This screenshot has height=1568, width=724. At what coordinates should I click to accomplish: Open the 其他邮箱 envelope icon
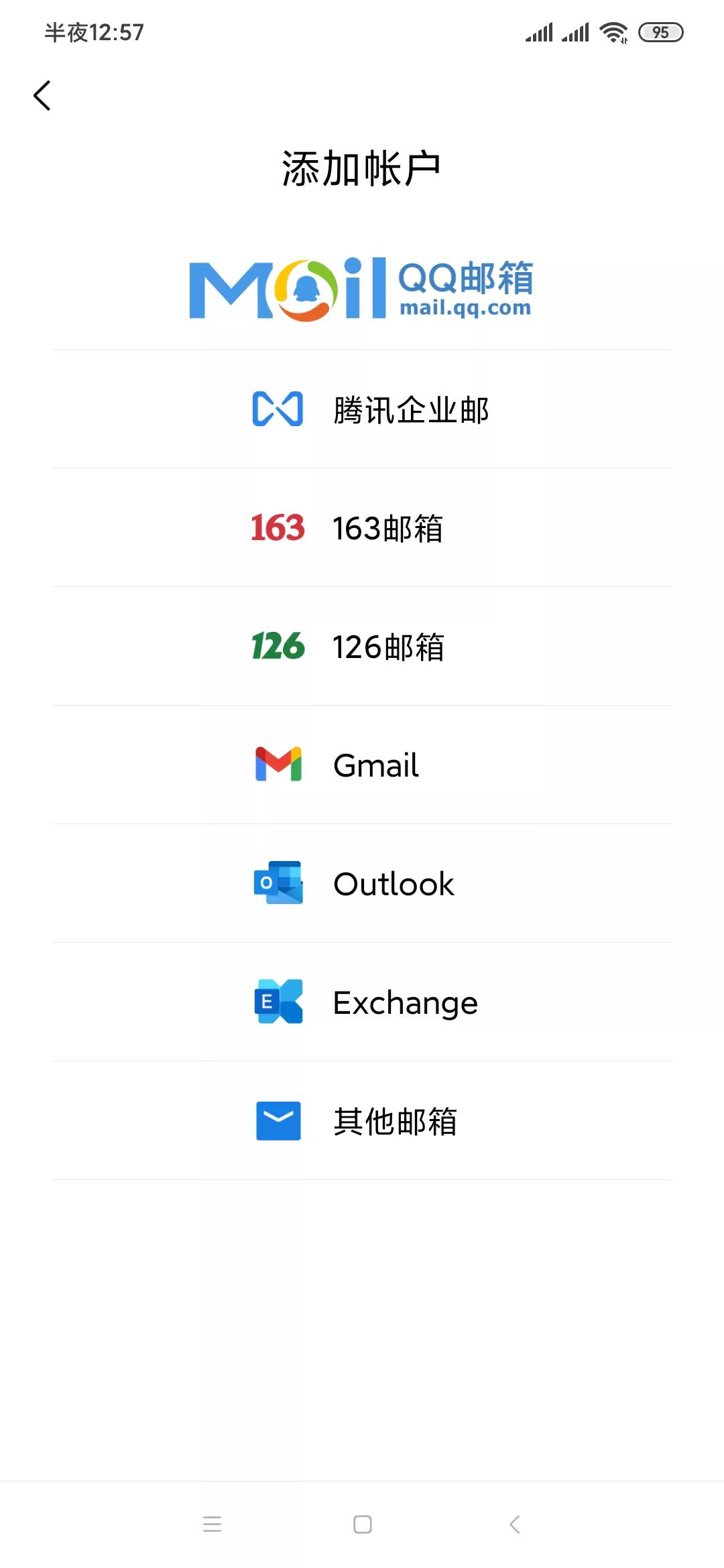[278, 1121]
